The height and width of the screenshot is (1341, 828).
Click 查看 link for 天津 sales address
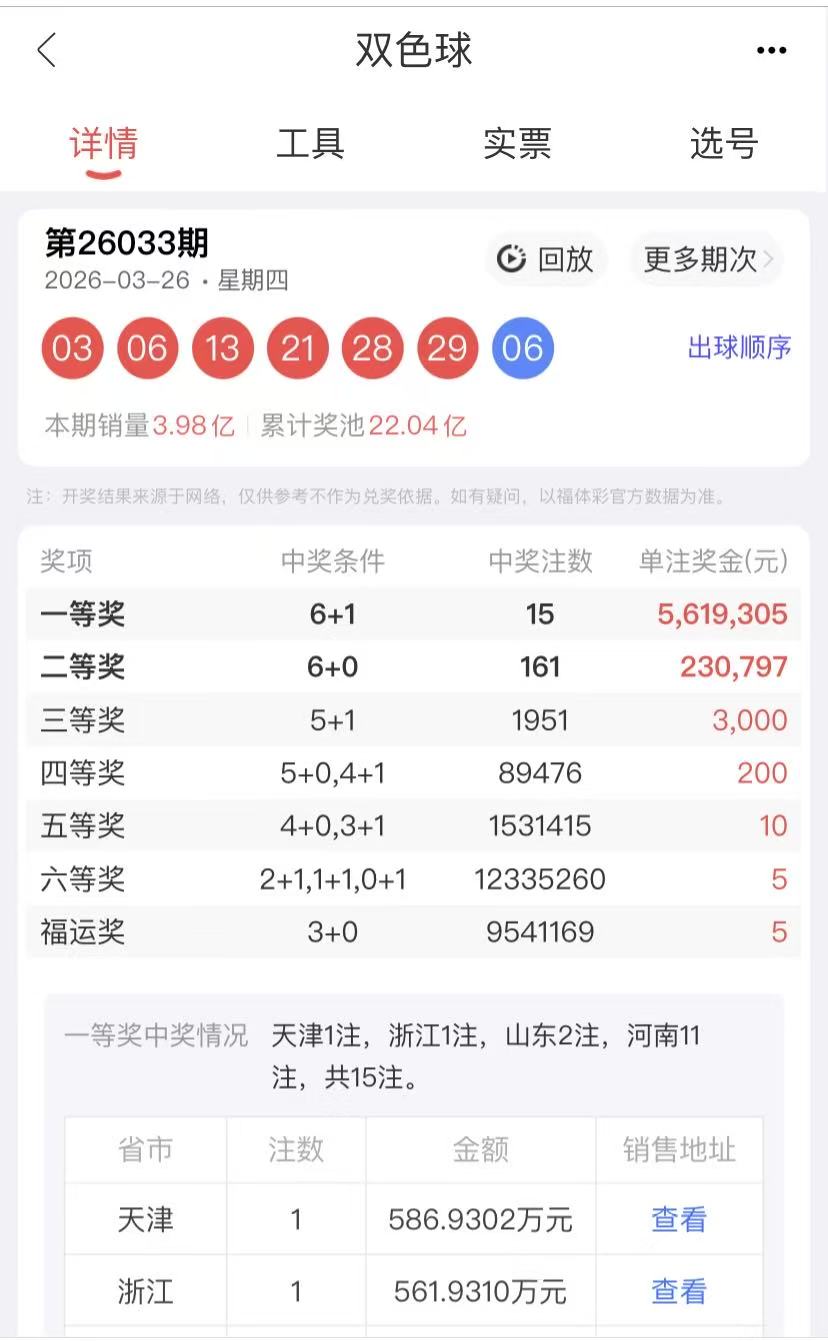point(677,1219)
